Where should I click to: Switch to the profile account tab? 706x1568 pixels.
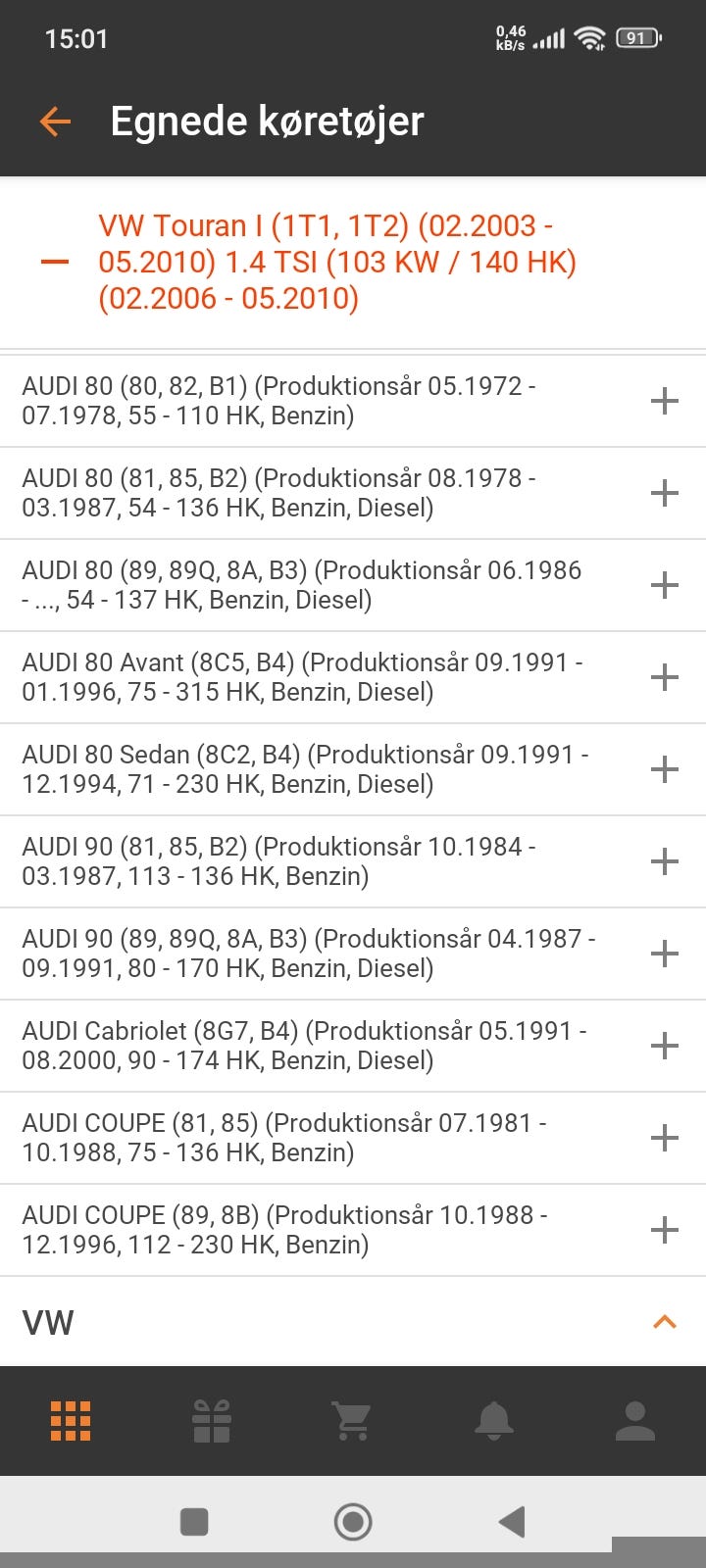point(634,1421)
